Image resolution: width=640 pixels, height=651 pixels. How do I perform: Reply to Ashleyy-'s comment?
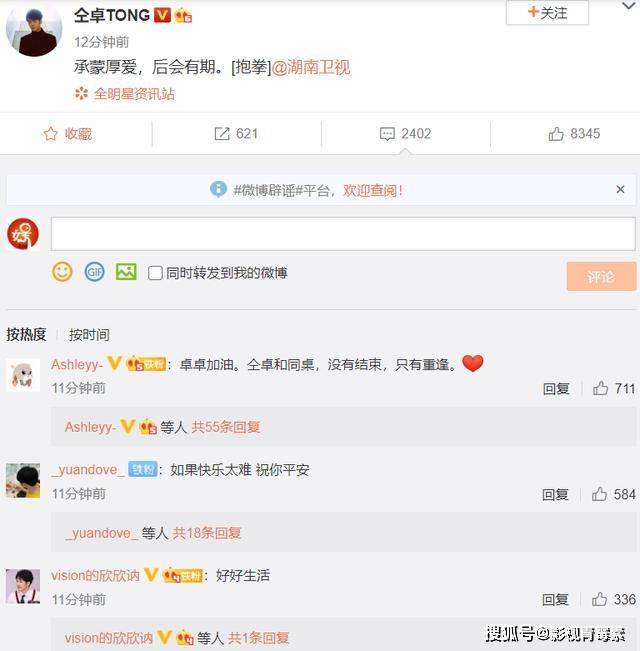555,388
